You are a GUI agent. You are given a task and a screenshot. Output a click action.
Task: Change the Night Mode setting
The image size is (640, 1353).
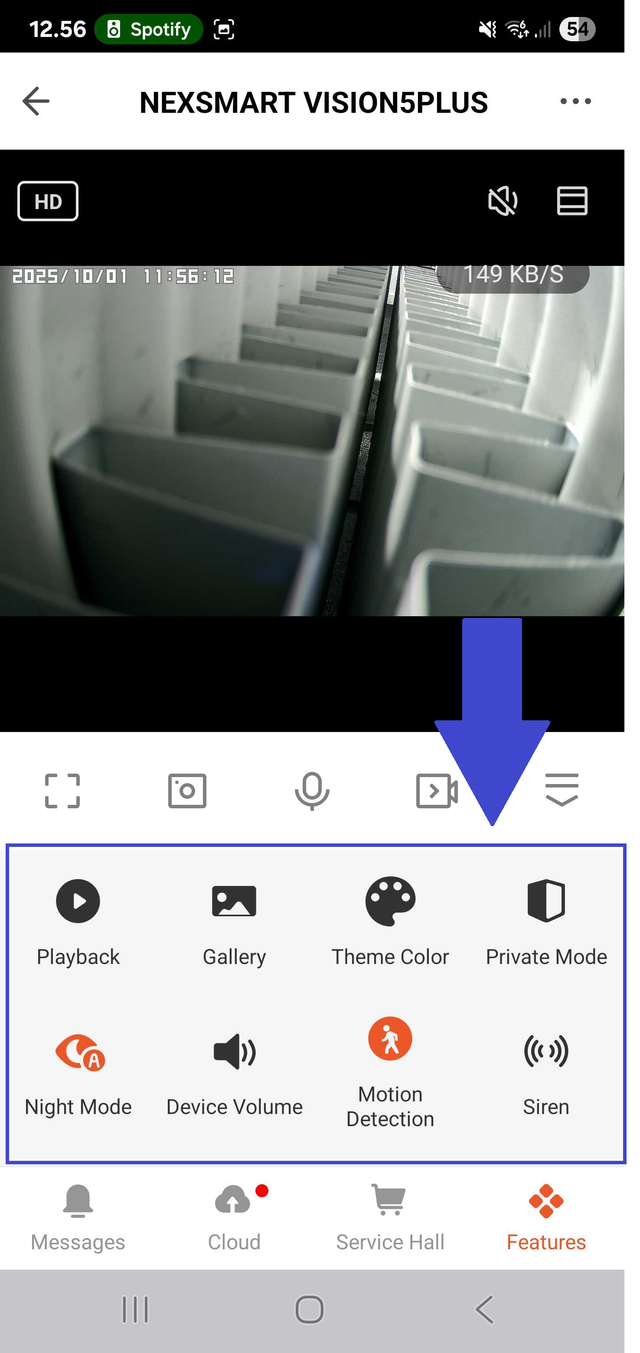tap(78, 1070)
